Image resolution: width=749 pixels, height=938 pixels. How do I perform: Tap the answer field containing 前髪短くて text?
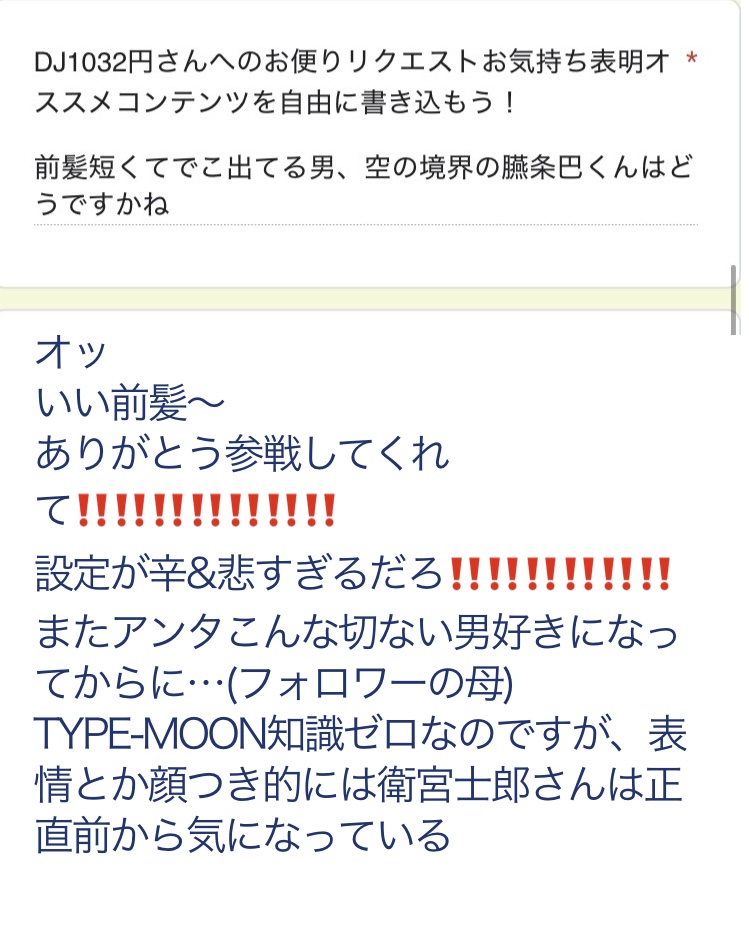(365, 186)
